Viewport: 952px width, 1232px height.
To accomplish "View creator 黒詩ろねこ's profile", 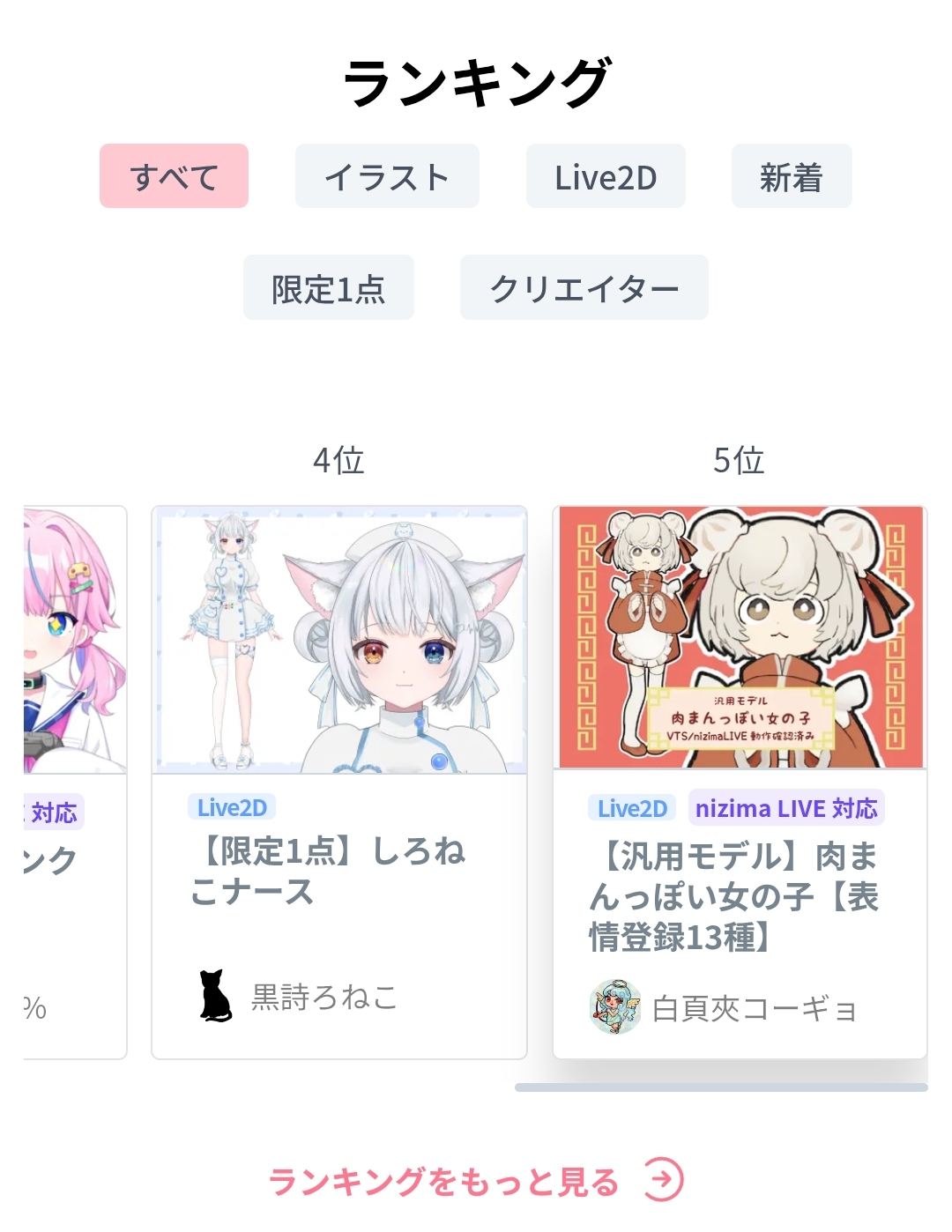I will 324,997.
